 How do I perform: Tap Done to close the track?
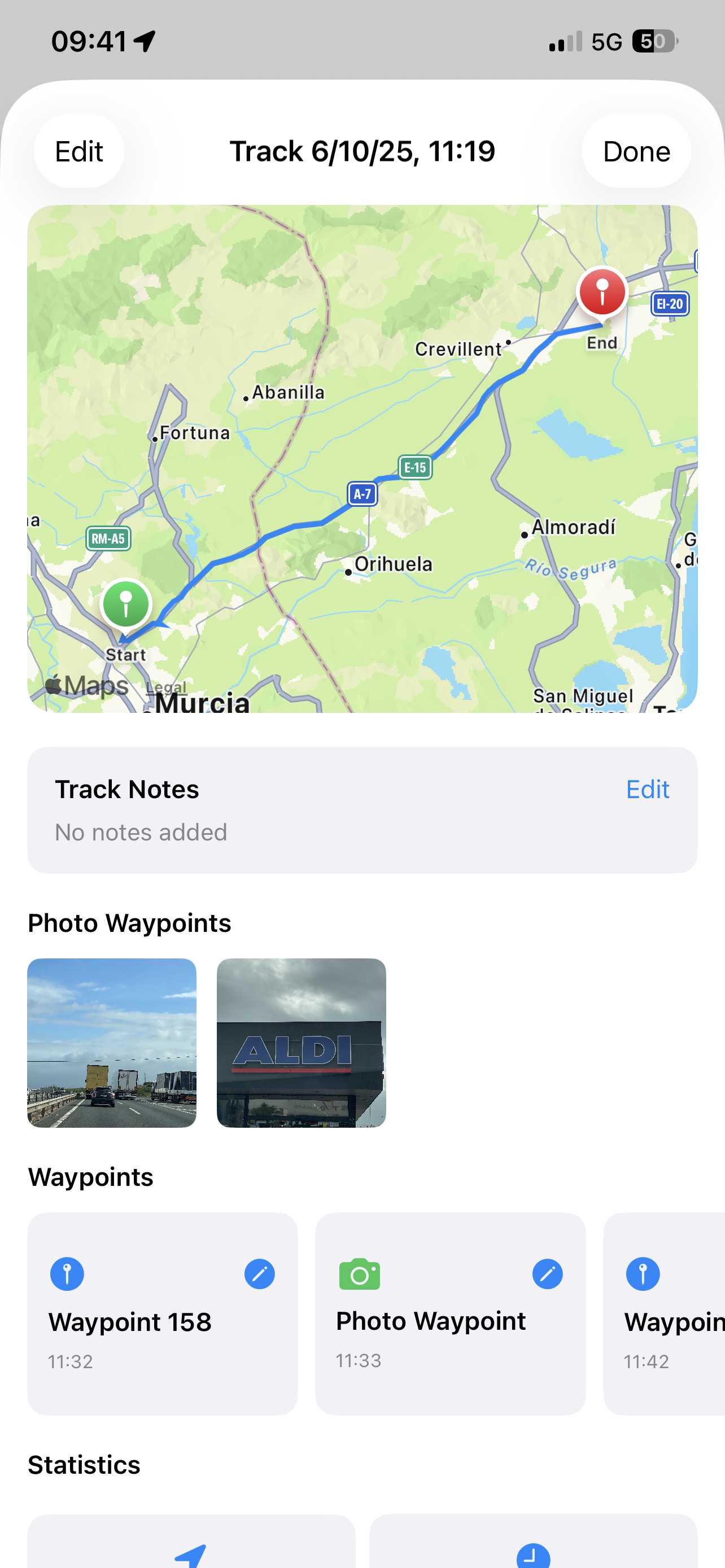[636, 151]
